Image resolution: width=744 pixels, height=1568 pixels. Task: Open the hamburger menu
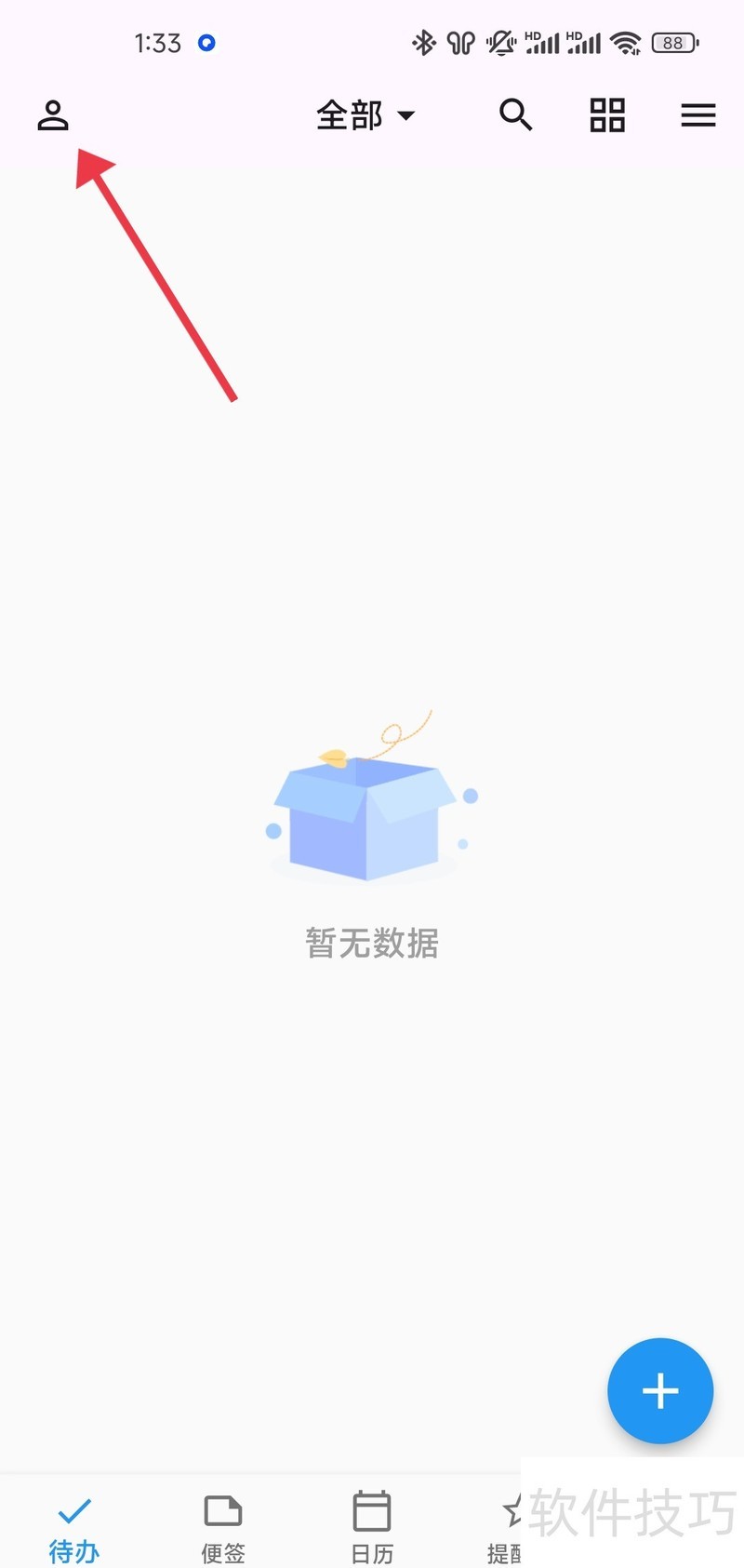point(697,115)
